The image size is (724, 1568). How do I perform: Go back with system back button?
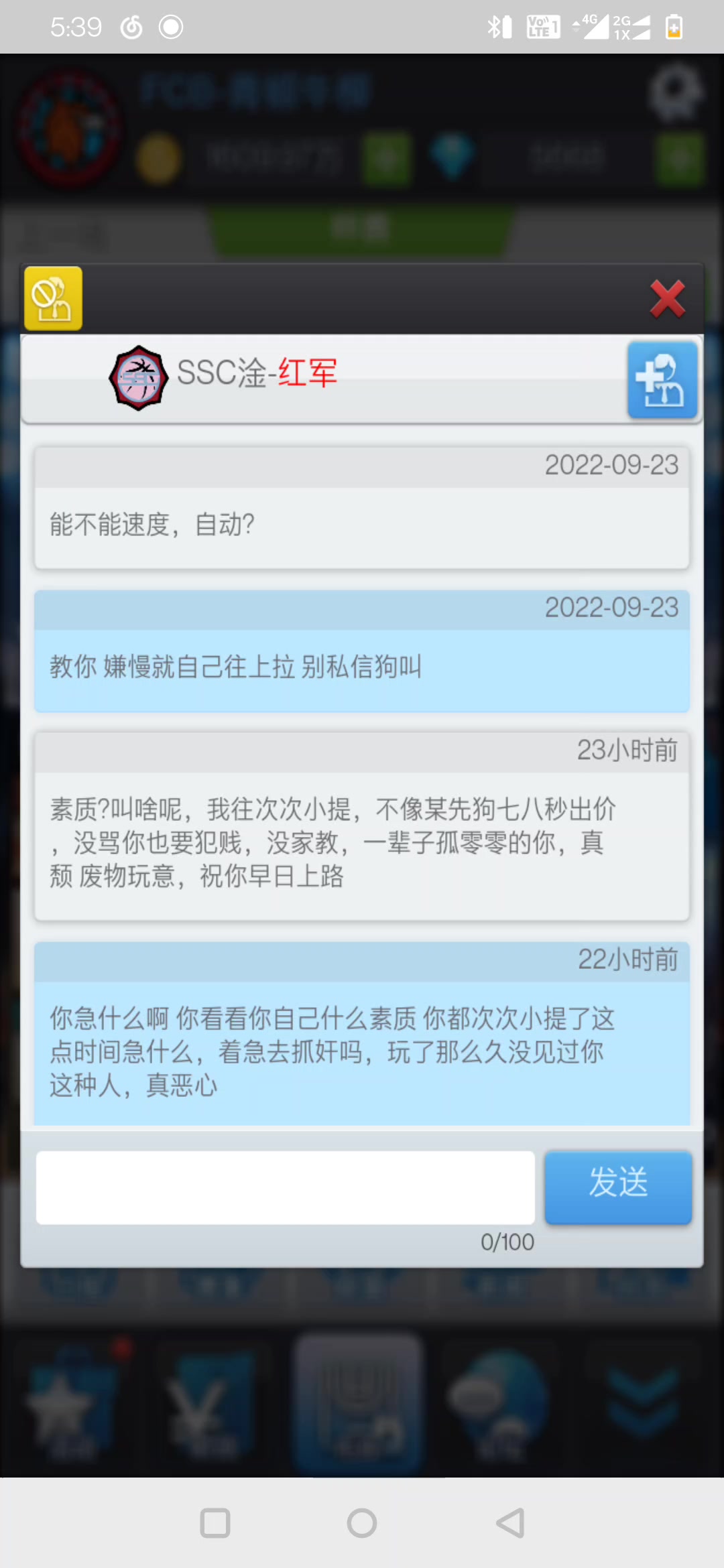point(511,1523)
